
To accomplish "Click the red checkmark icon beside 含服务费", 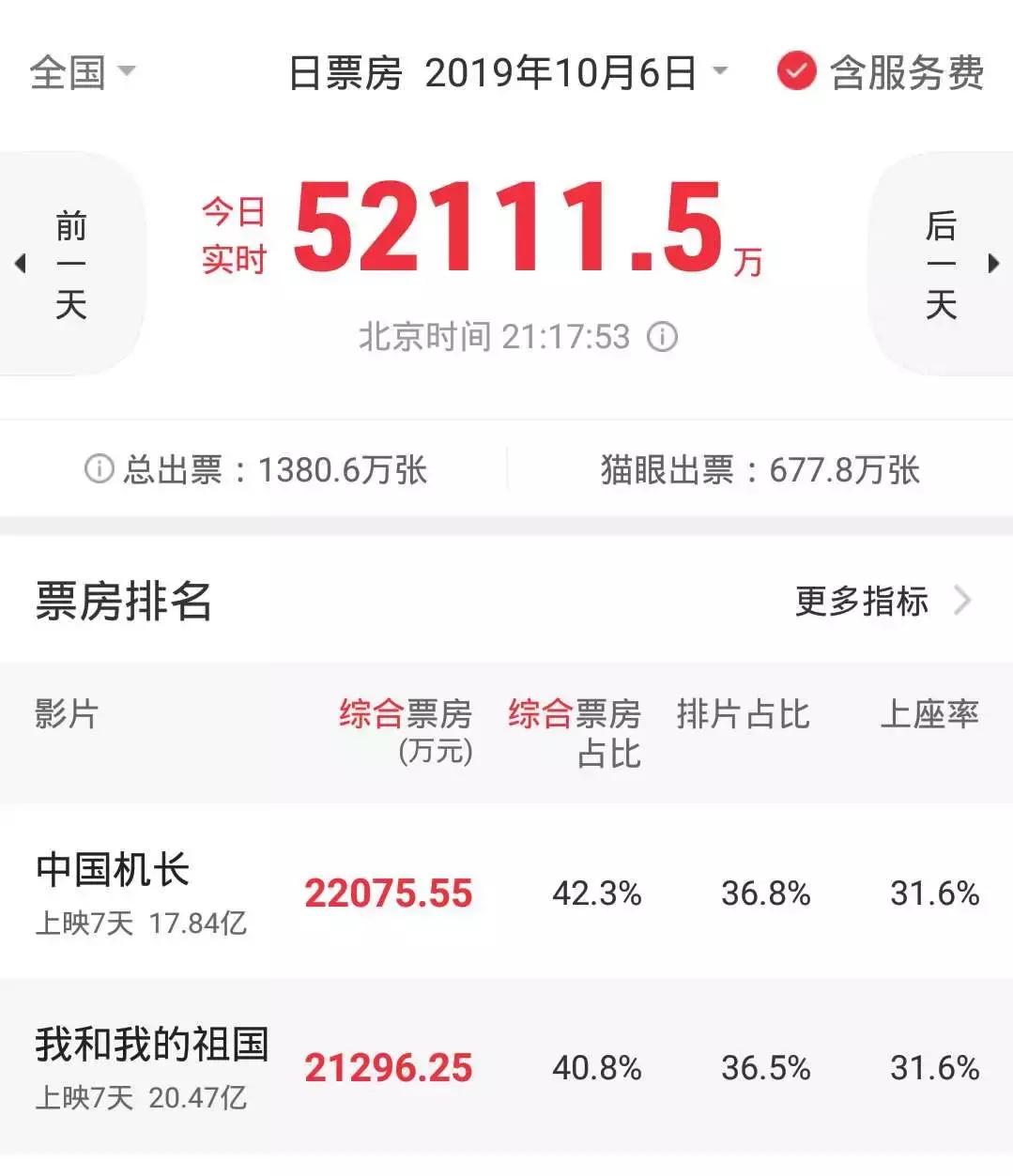I will tap(797, 69).
